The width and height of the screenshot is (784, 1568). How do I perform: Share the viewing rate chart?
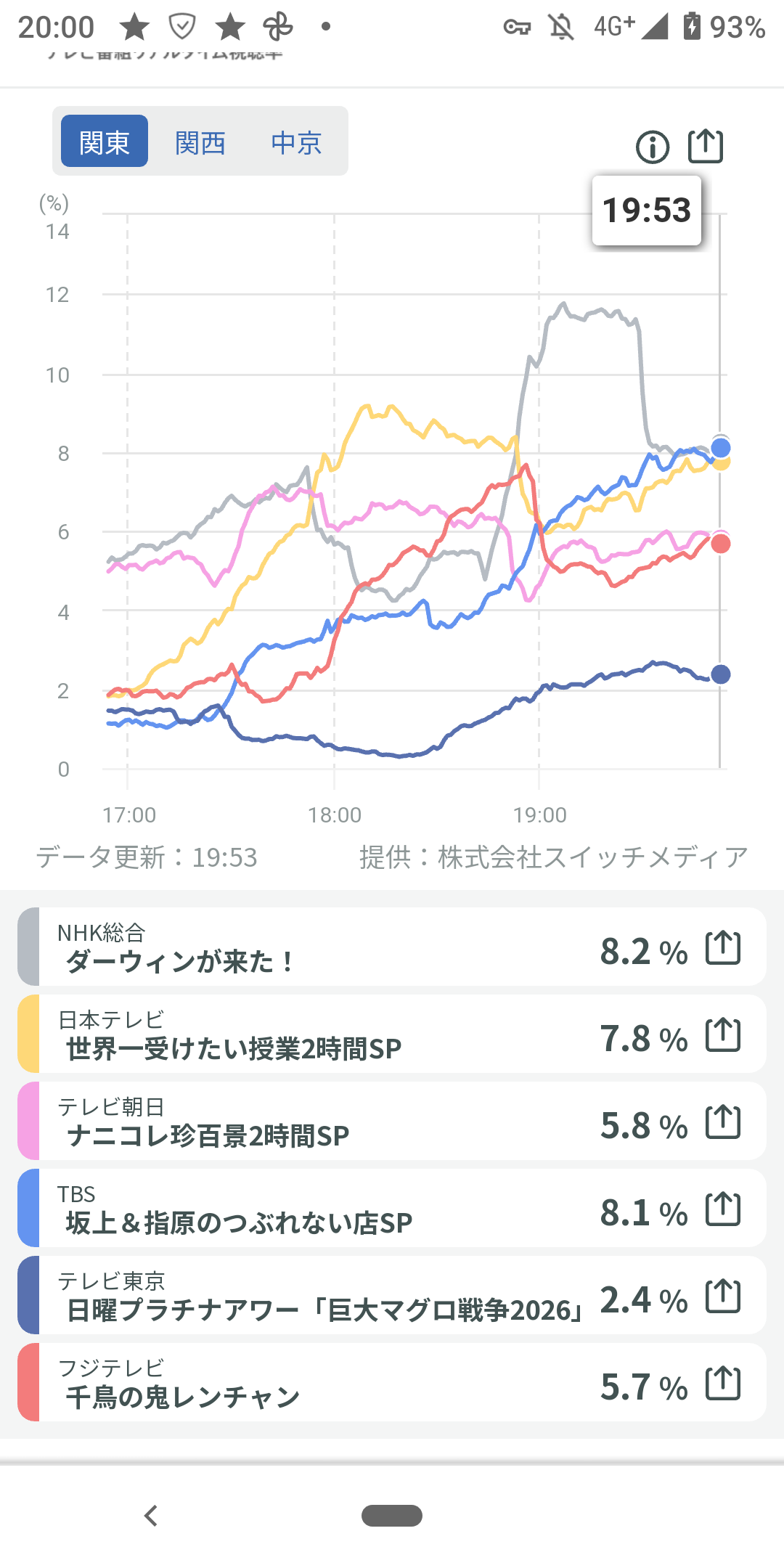point(705,146)
